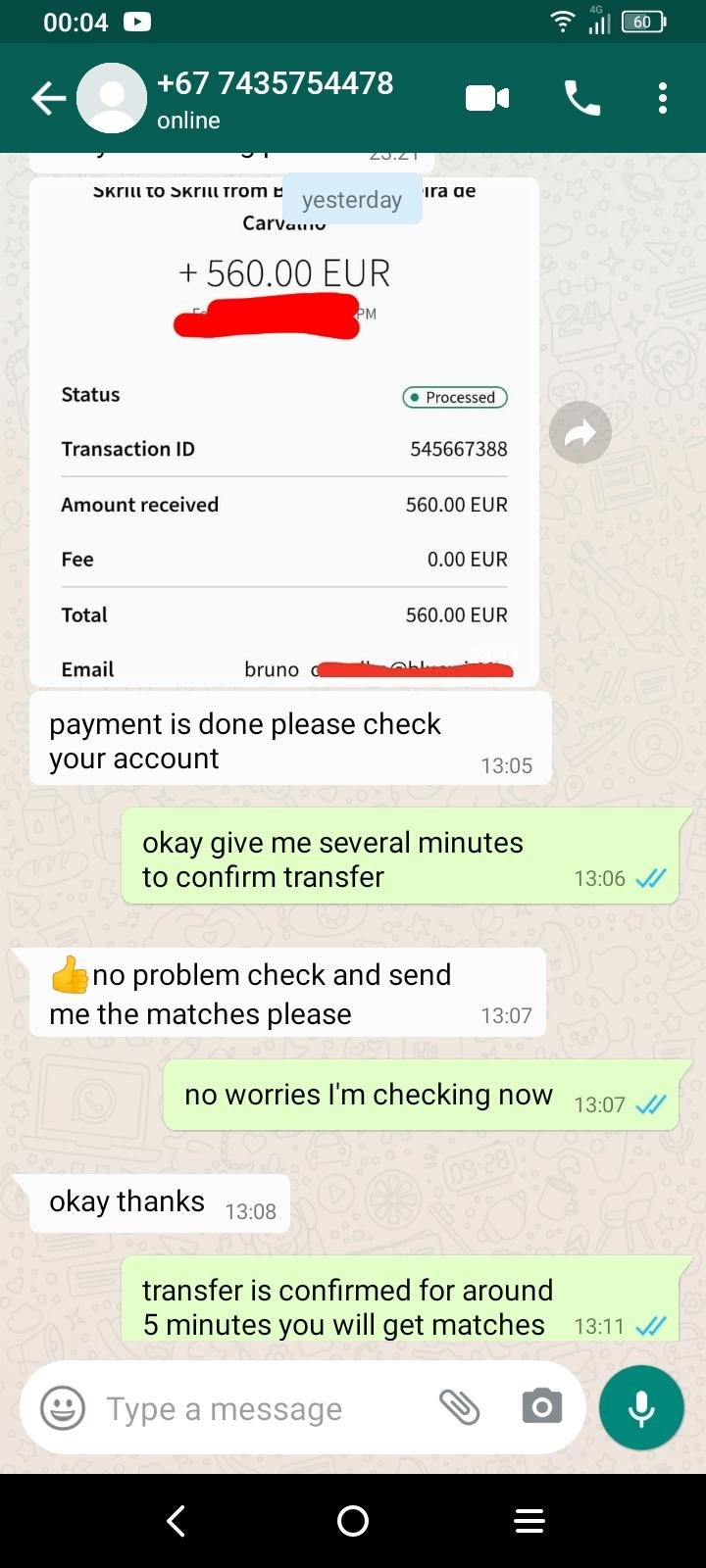Start a video call

487,98
